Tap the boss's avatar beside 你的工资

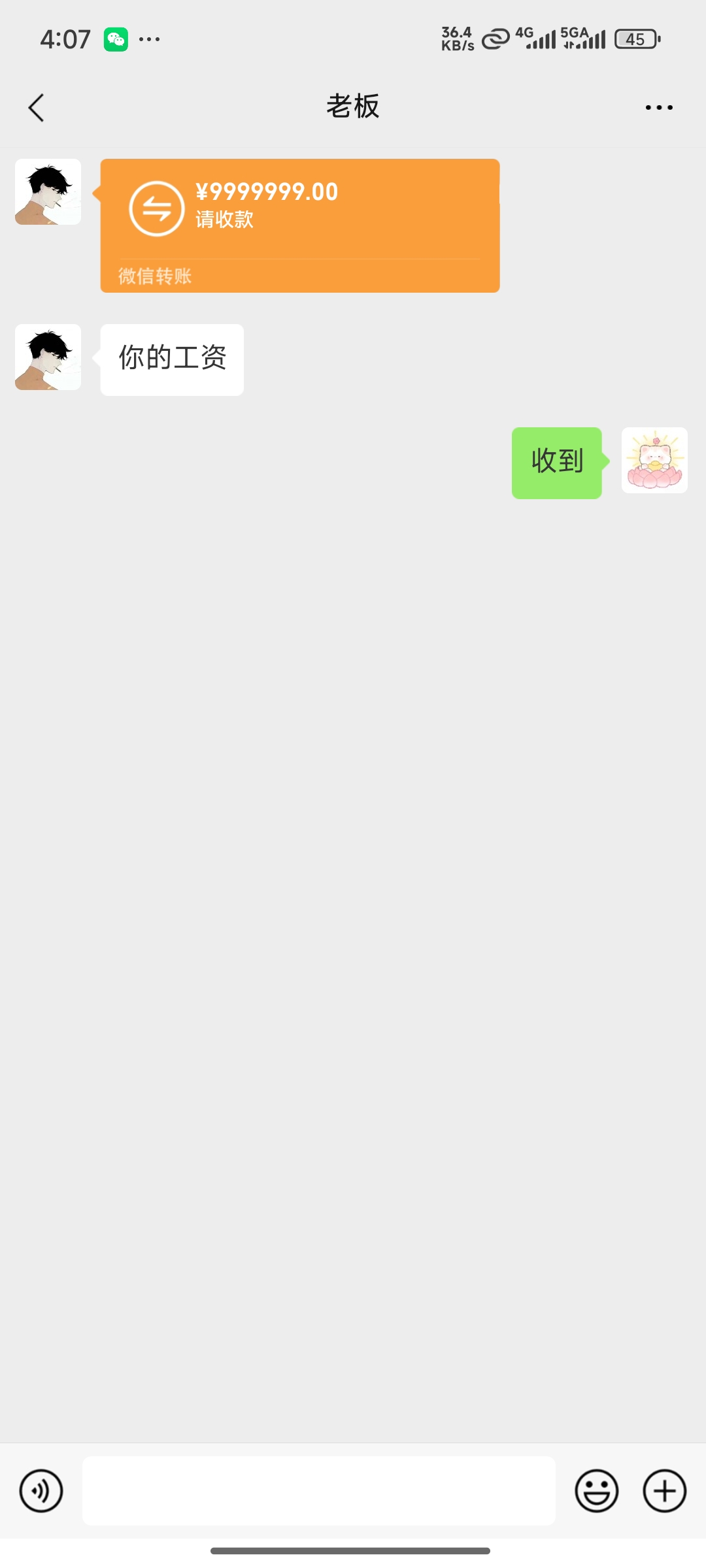(x=48, y=357)
